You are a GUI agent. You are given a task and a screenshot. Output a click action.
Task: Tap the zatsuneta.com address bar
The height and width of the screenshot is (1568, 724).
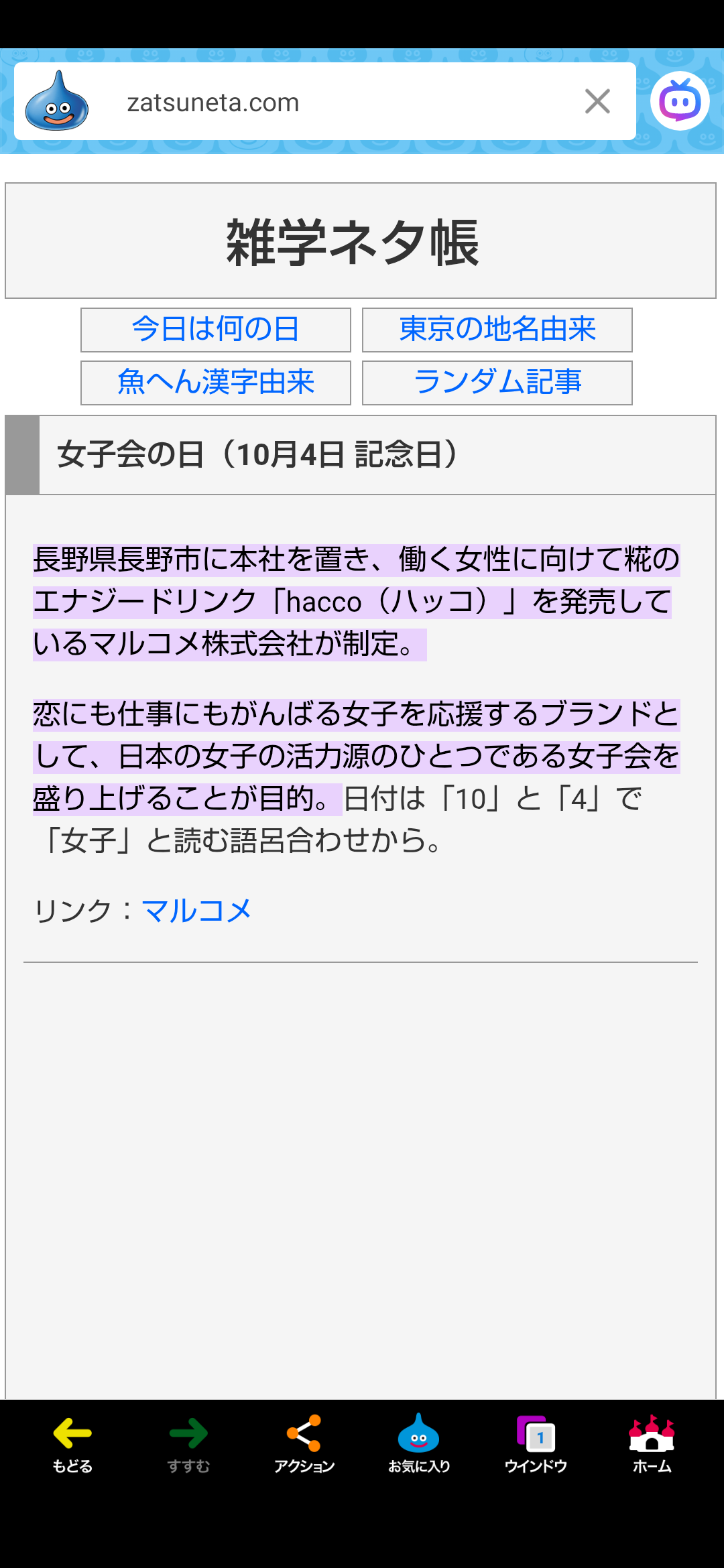click(x=322, y=103)
